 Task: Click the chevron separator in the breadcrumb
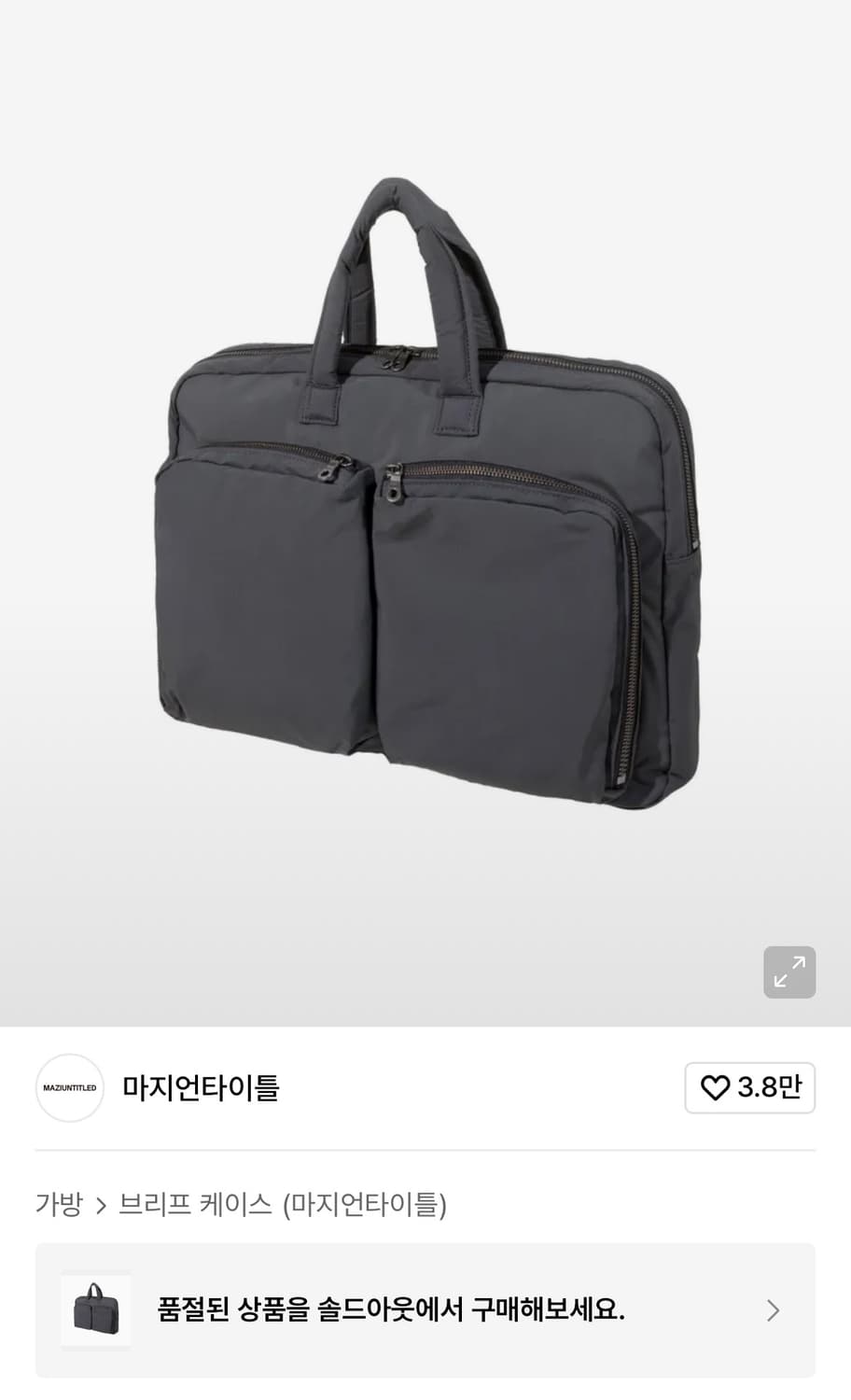[x=101, y=1205]
